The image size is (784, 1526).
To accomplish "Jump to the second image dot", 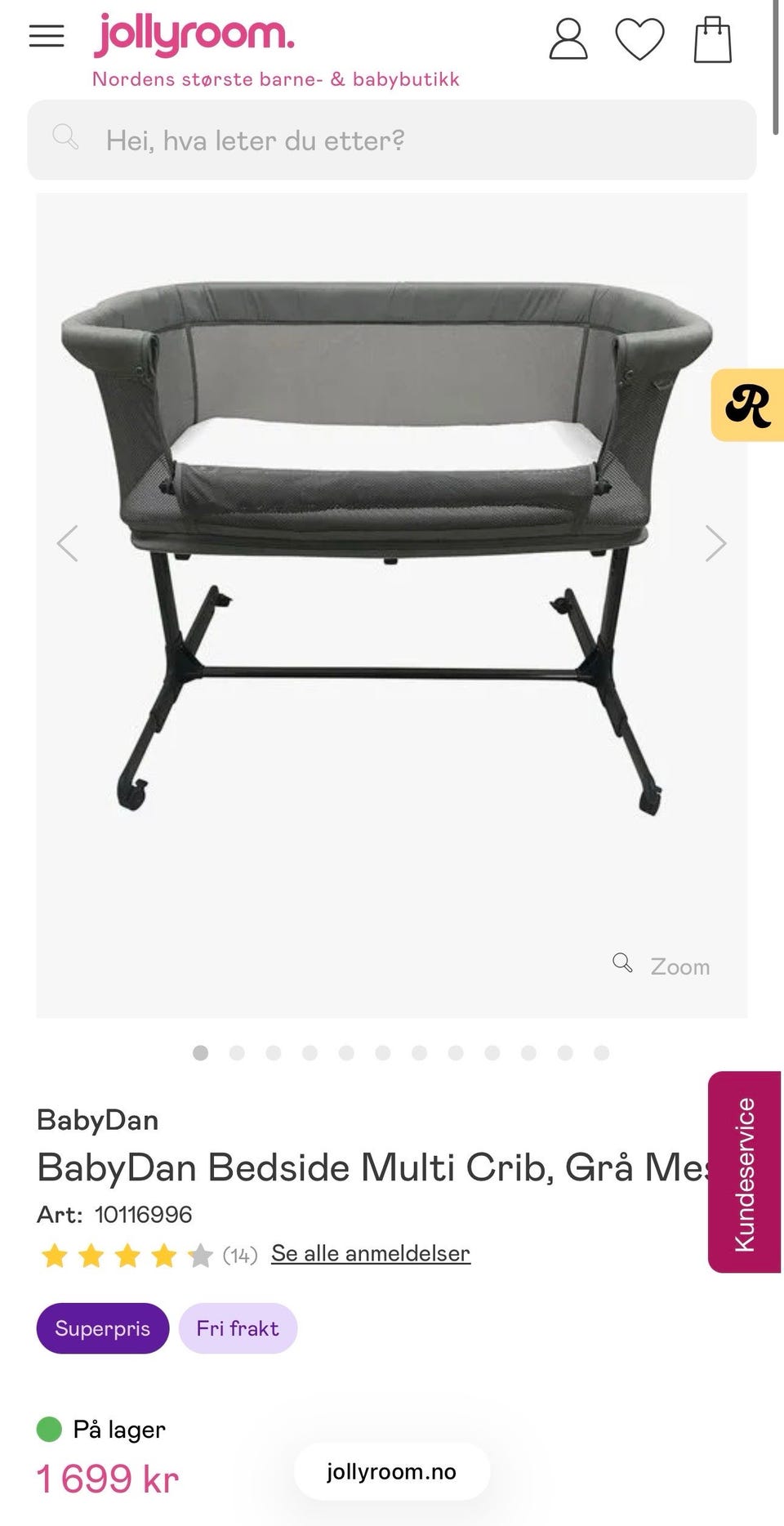I will tap(237, 1053).
